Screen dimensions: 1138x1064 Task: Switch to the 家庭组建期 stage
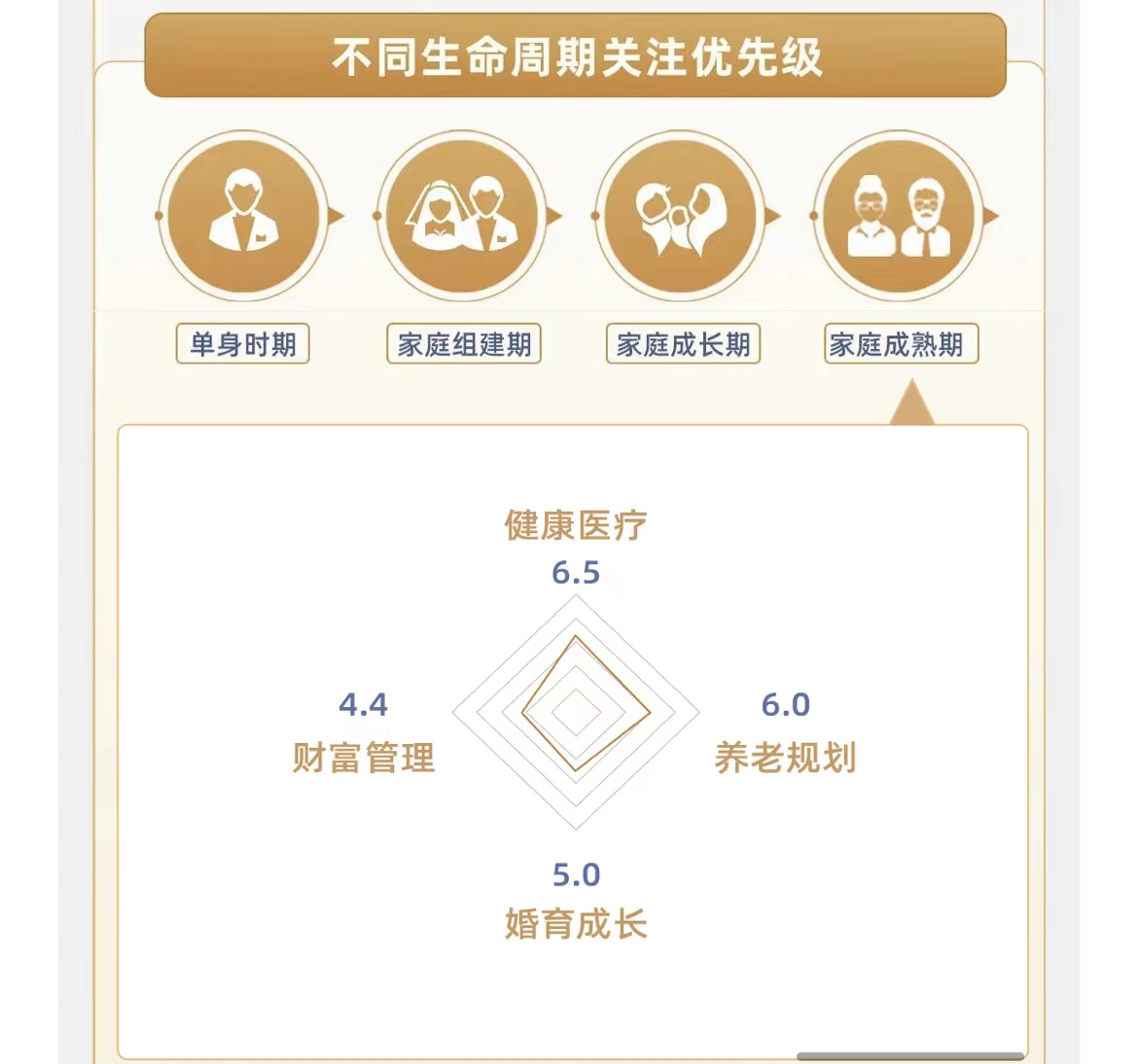[464, 344]
